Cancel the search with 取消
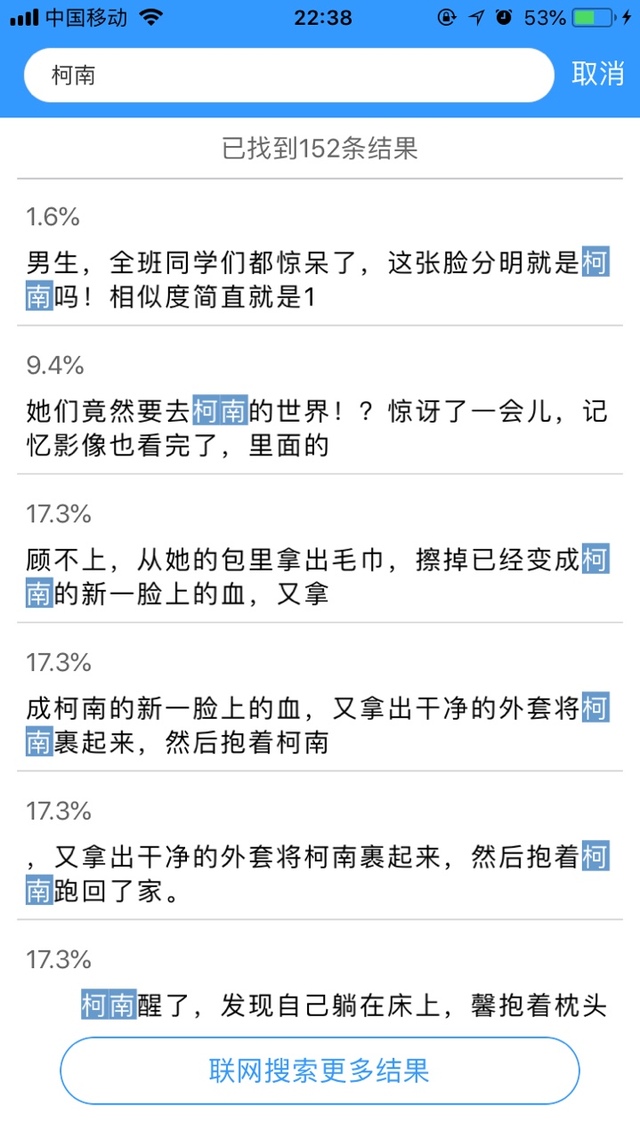The width and height of the screenshot is (640, 1139). pos(598,74)
